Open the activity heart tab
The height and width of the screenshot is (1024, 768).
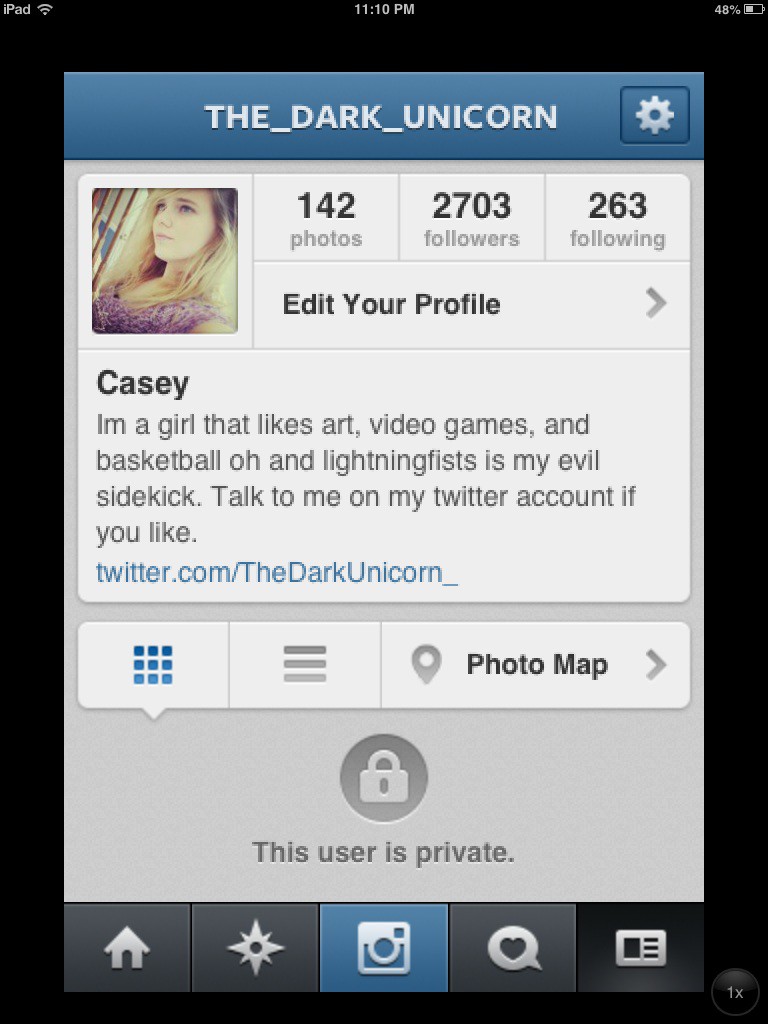click(513, 948)
